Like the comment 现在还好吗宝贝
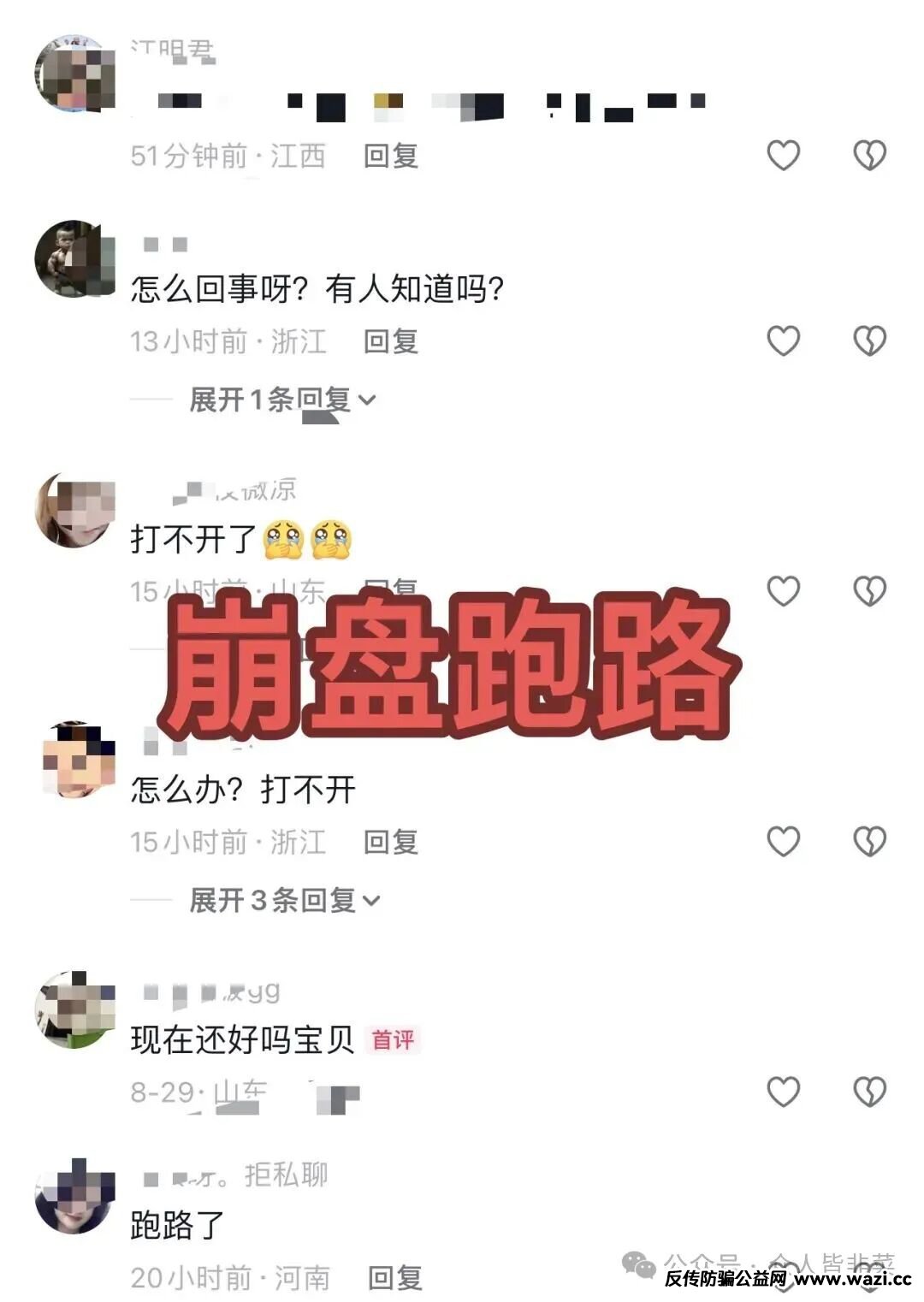924x1302 pixels. click(x=783, y=1092)
